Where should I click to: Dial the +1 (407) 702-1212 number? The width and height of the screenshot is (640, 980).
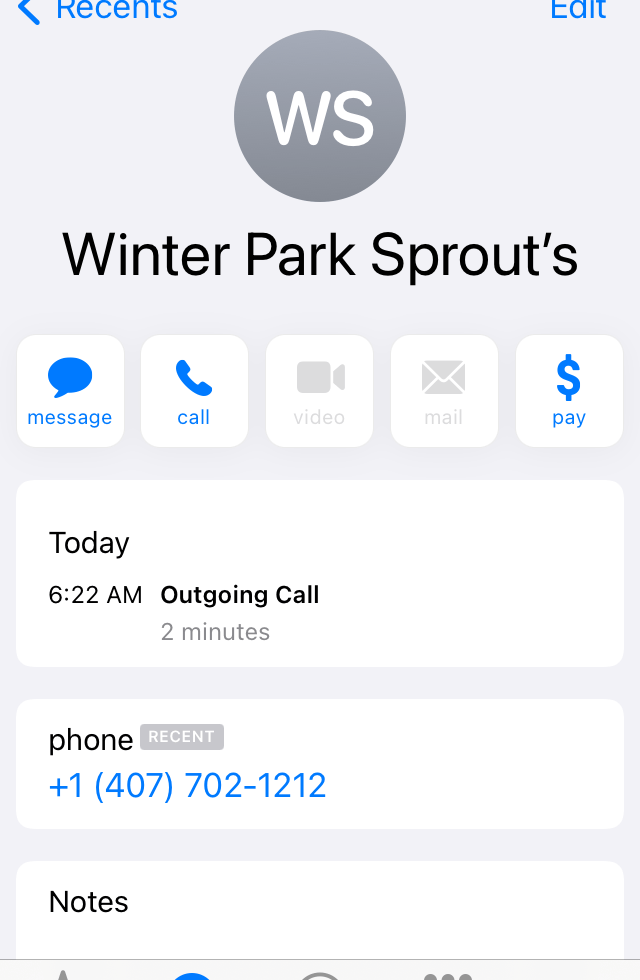pos(188,785)
